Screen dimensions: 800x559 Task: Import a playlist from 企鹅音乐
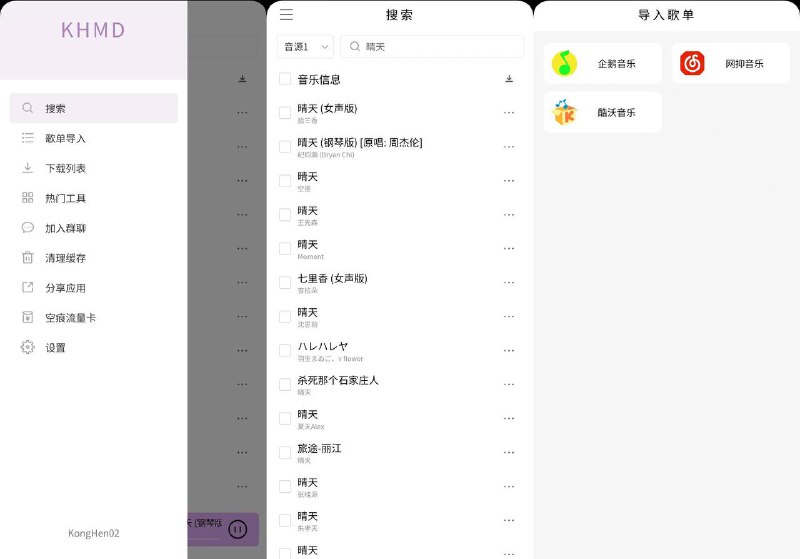(603, 63)
